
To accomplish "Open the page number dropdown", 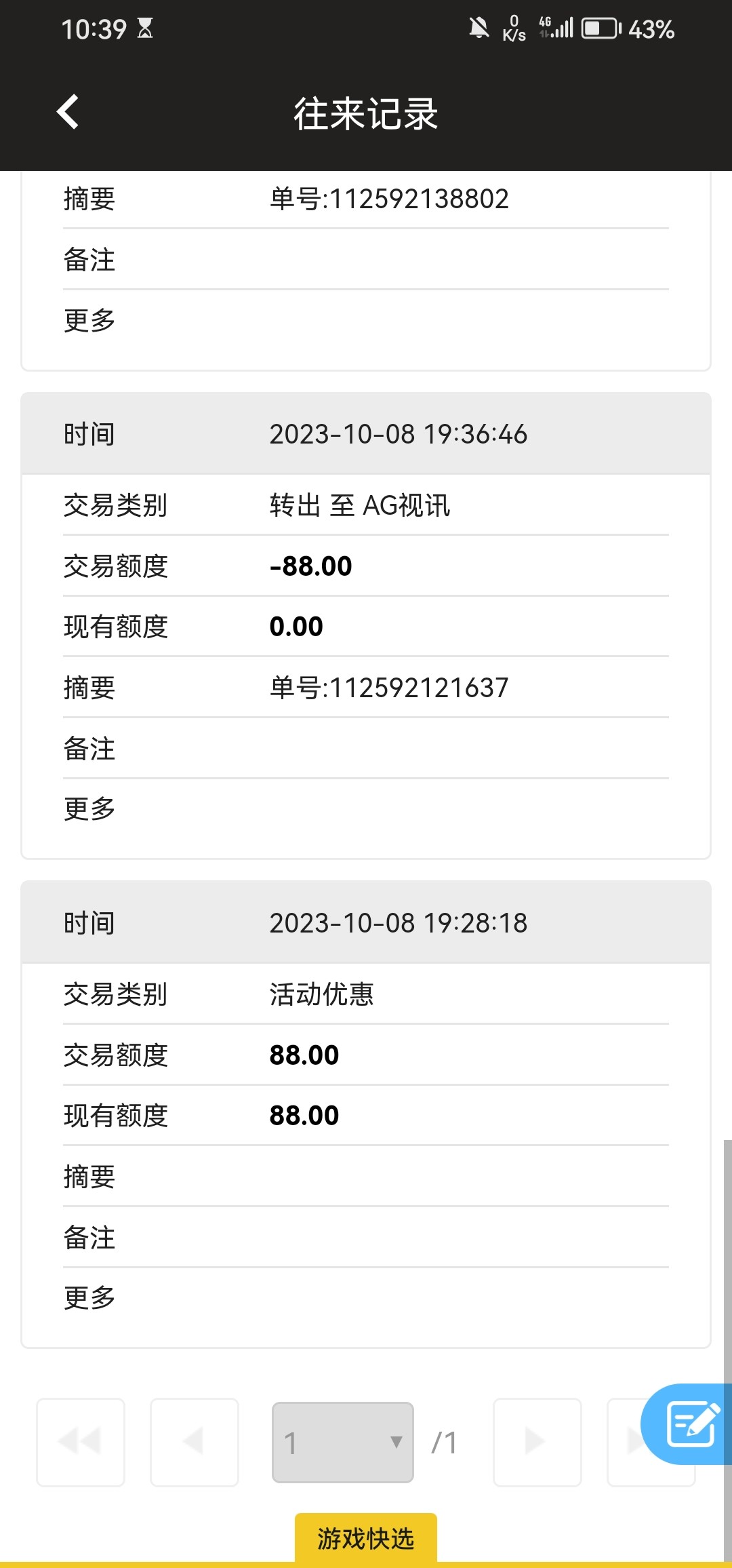I will pyautogui.click(x=343, y=1443).
